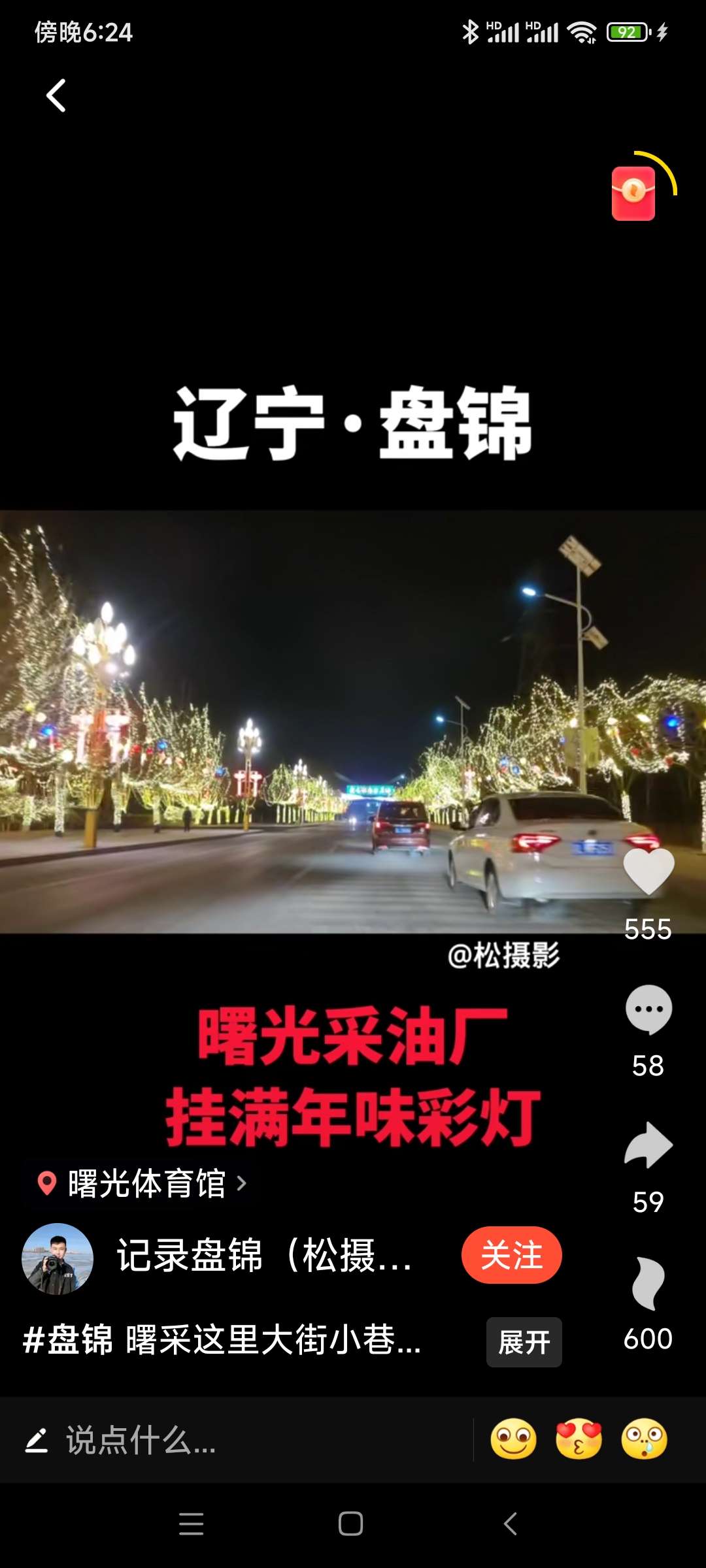Open the #盘锦 hashtag
This screenshot has width=706, height=1568.
point(68,1339)
